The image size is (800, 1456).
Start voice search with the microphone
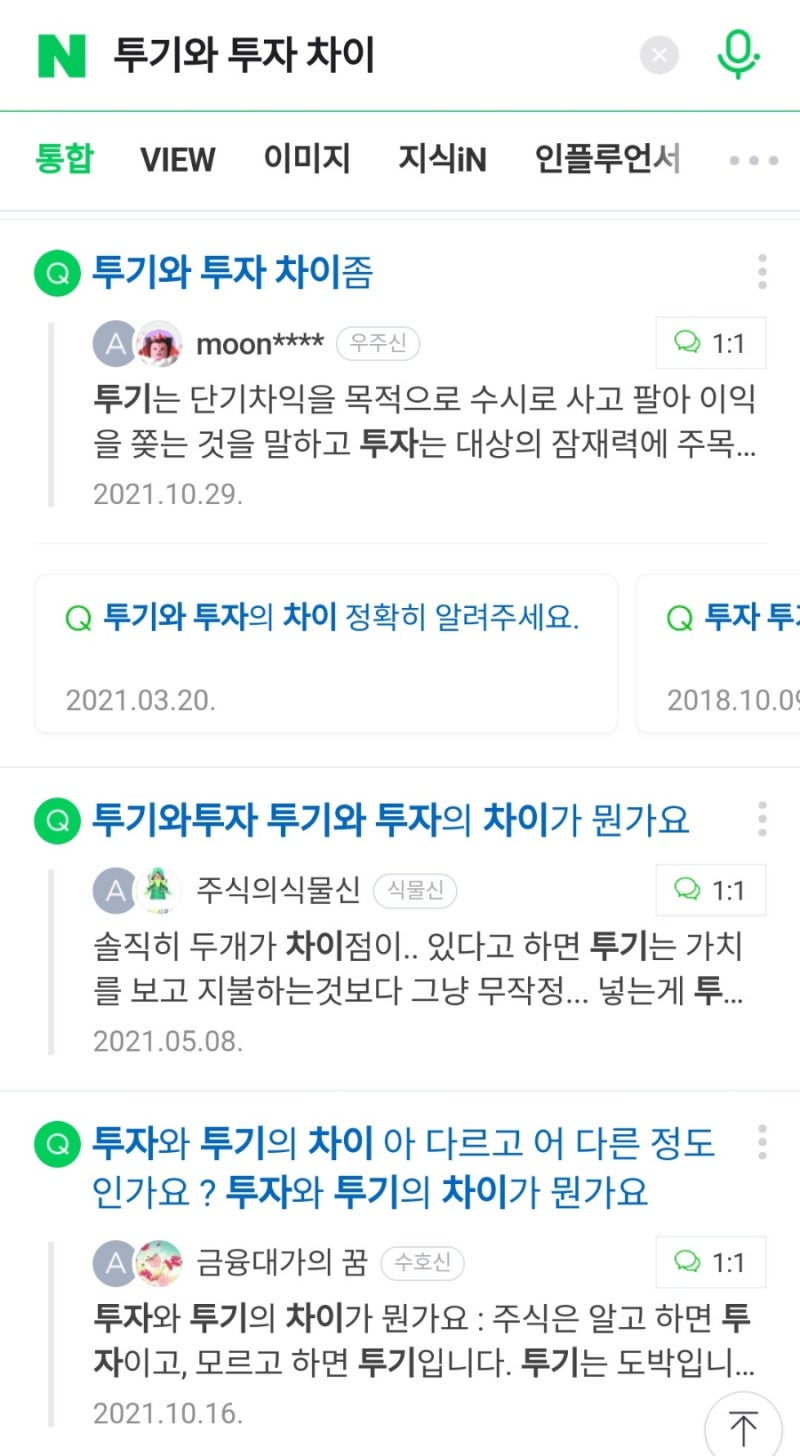coord(738,55)
